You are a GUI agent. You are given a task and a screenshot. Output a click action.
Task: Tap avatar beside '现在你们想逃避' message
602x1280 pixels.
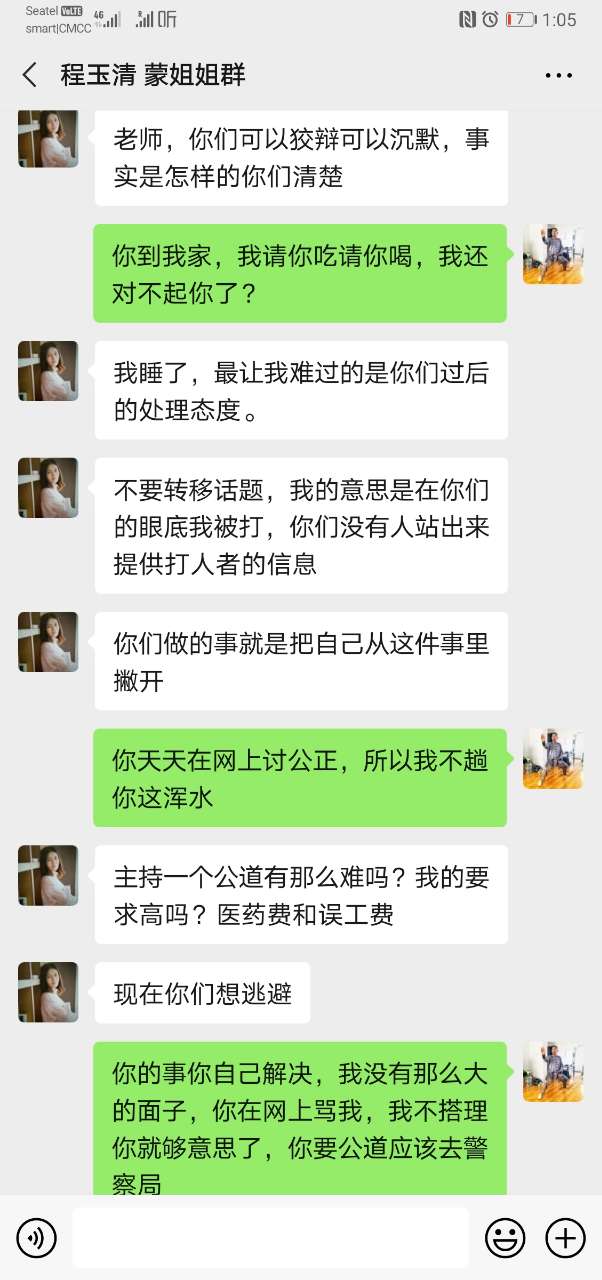click(x=48, y=992)
